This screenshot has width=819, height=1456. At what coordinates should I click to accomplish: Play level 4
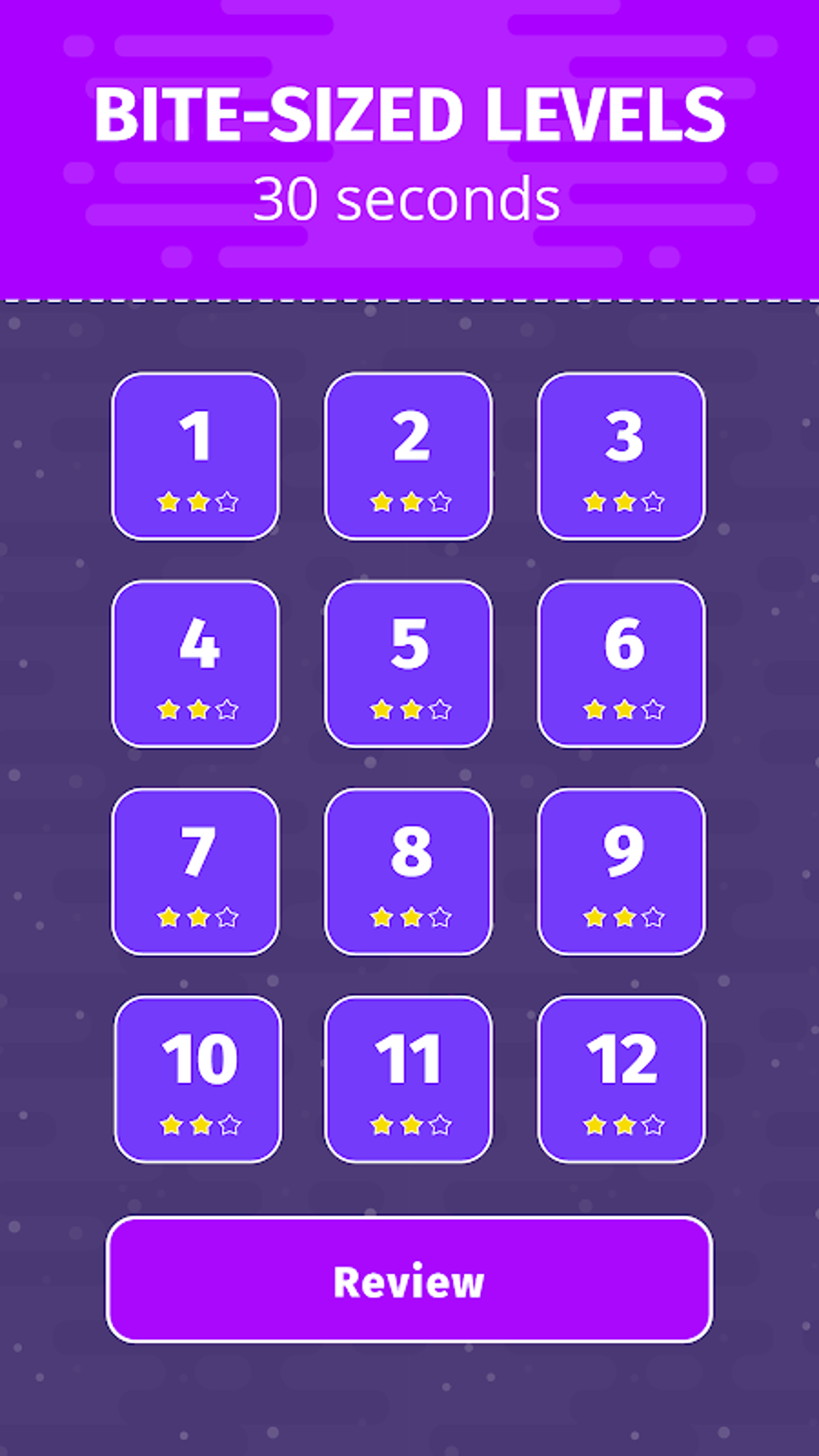point(196,664)
